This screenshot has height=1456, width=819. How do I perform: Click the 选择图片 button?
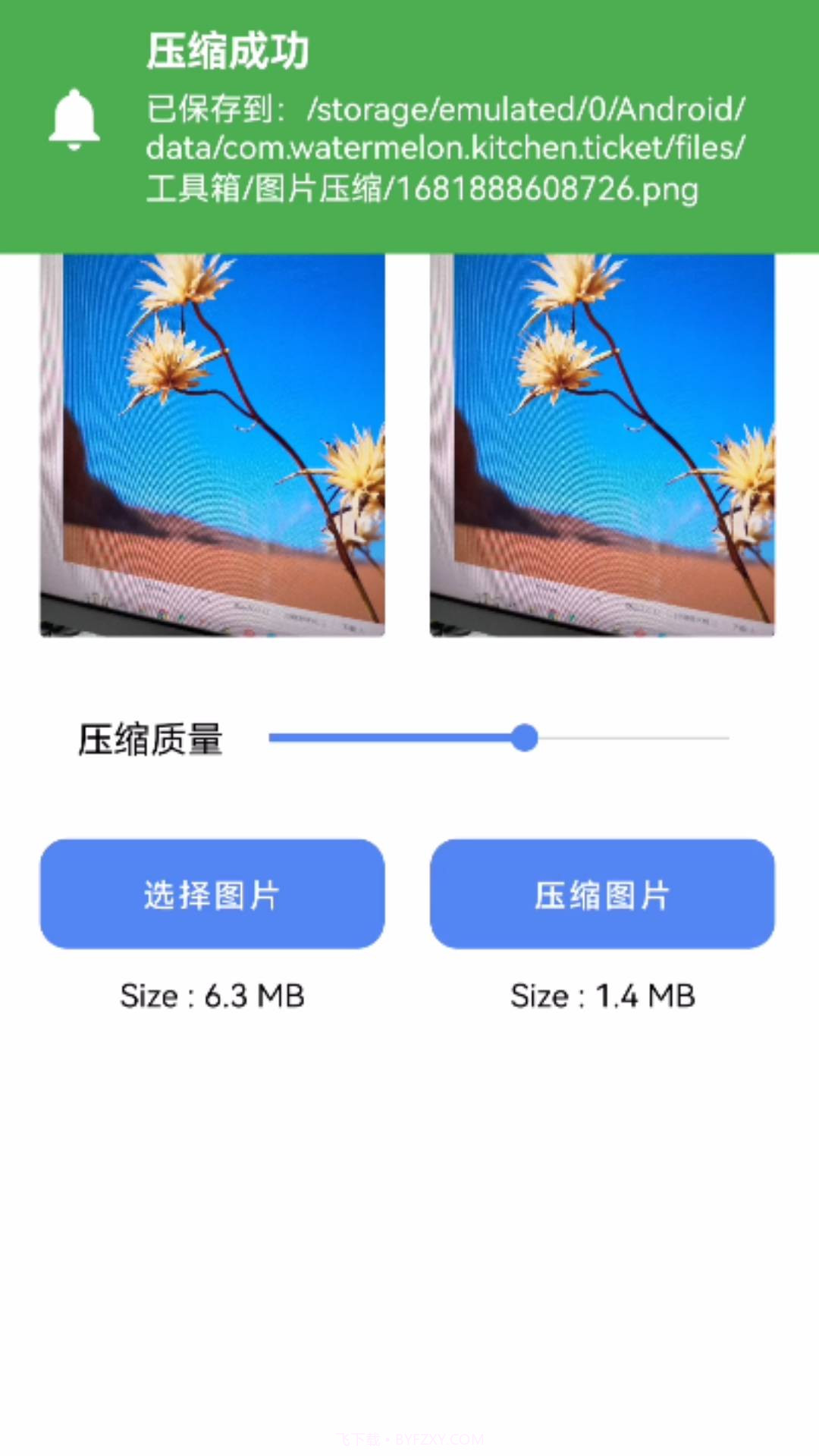212,895
